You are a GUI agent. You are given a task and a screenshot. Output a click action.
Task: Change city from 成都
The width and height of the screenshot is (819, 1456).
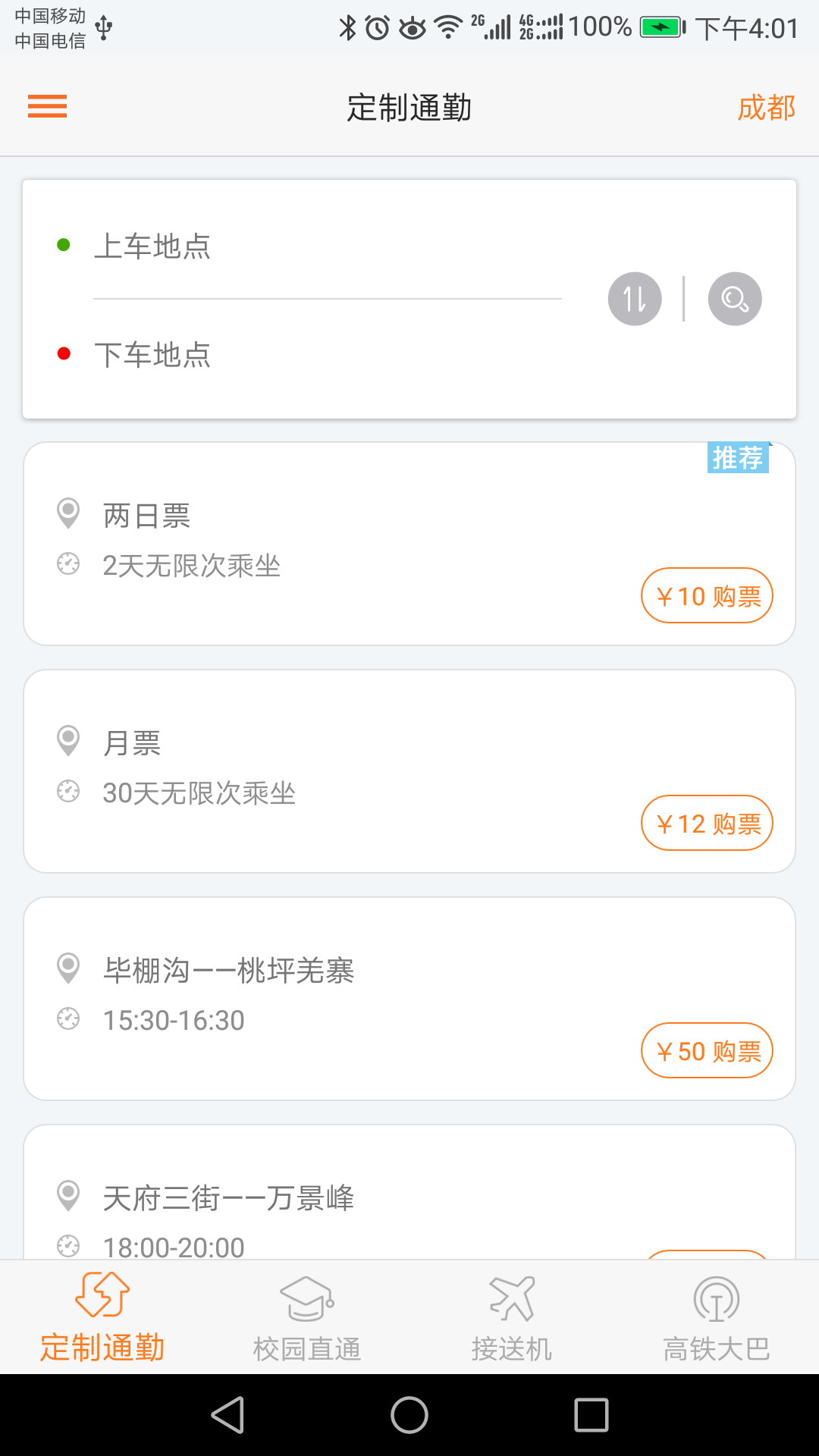[x=764, y=107]
